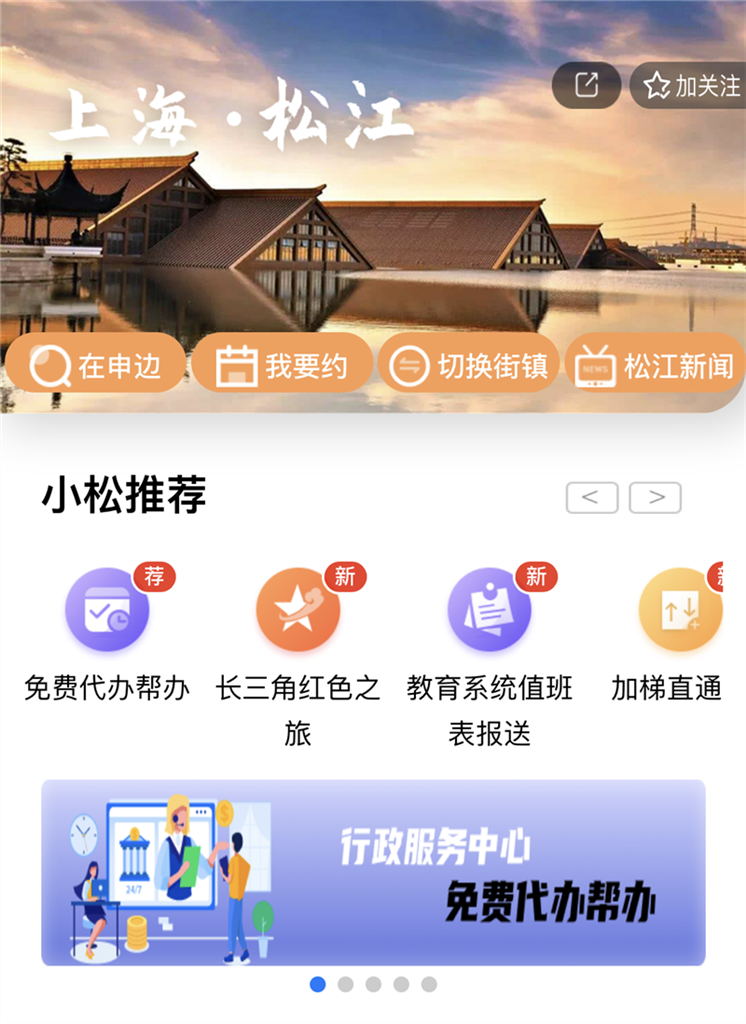Open 加梯直通 service
746x1024 pixels.
click(680, 611)
